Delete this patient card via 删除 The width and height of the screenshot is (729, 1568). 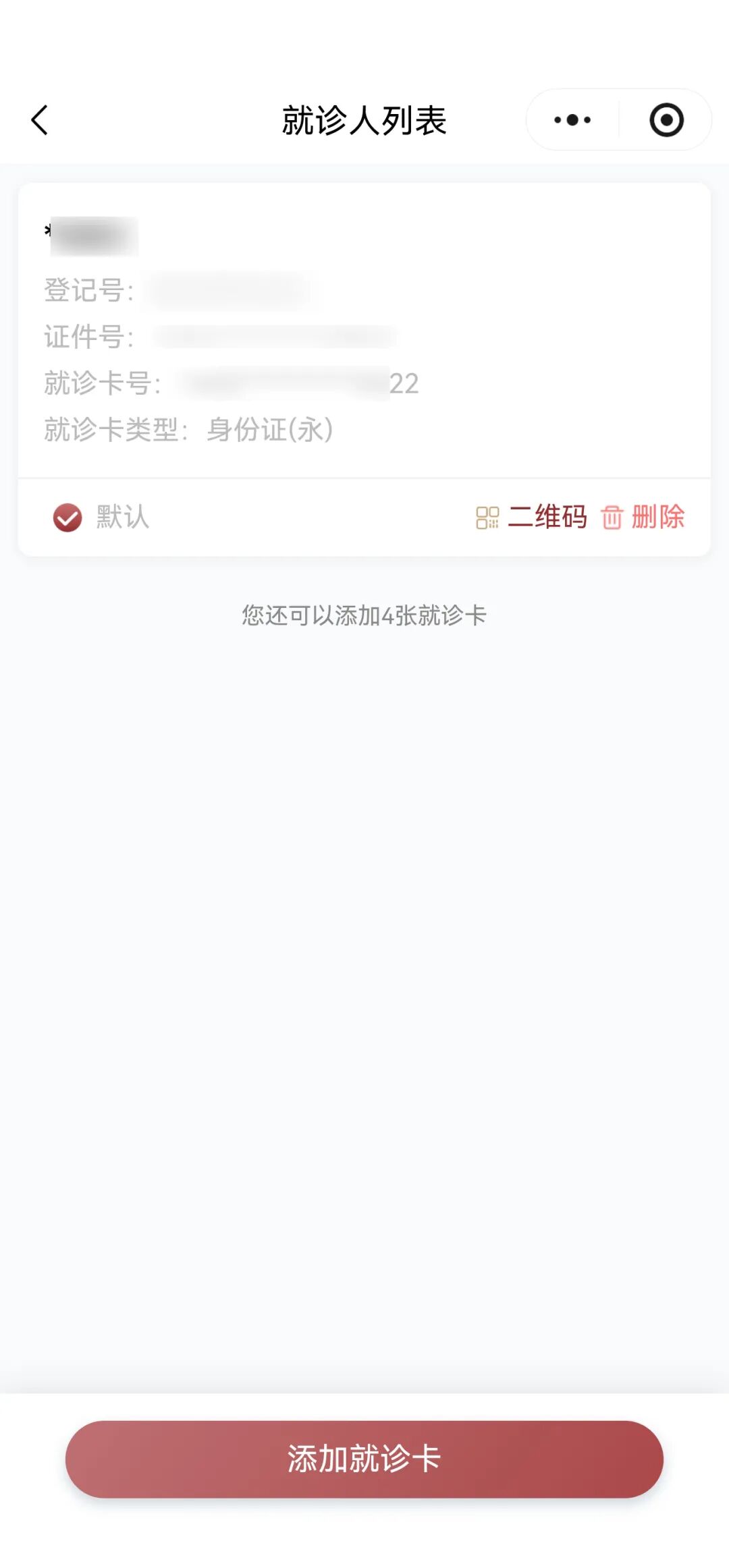pos(643,517)
